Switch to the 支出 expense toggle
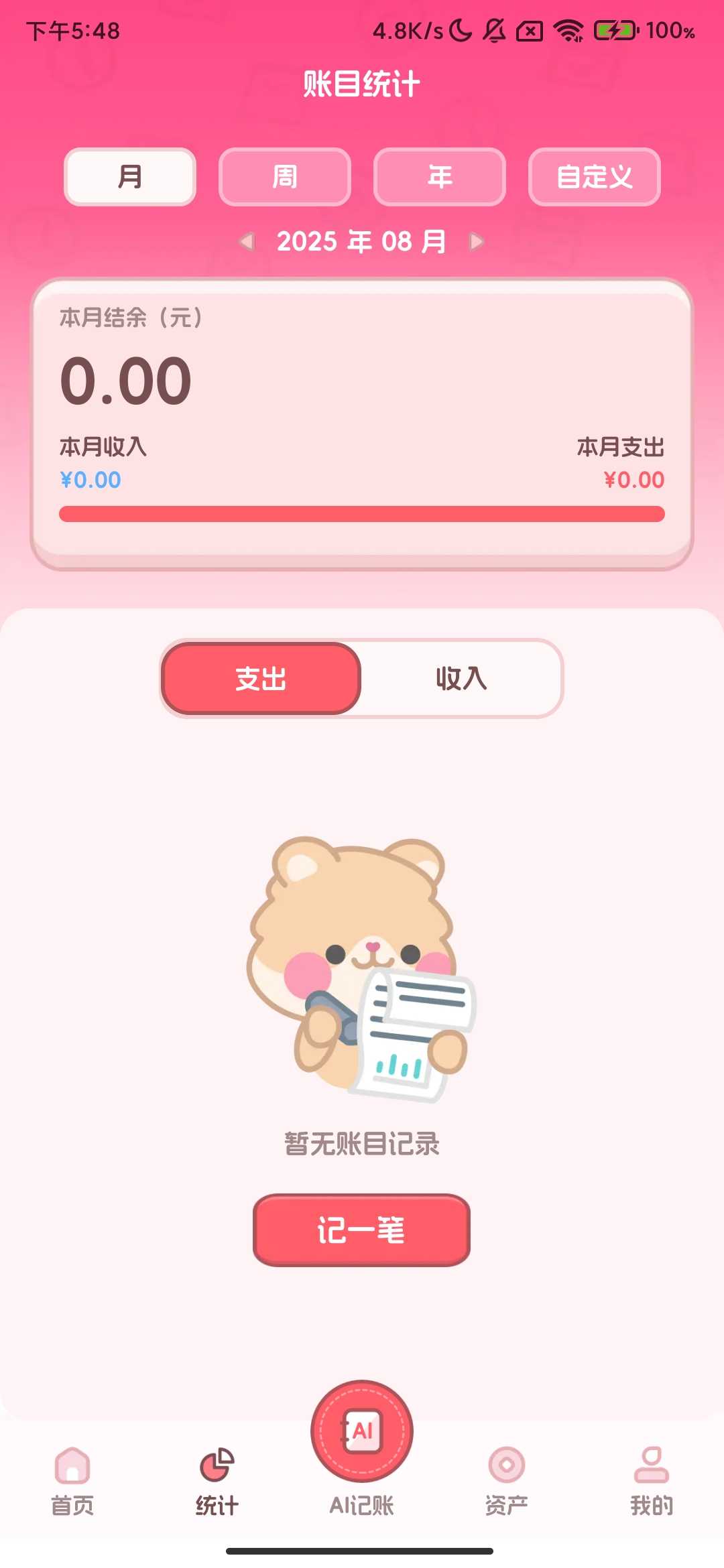This screenshot has width=724, height=1568. (261, 679)
